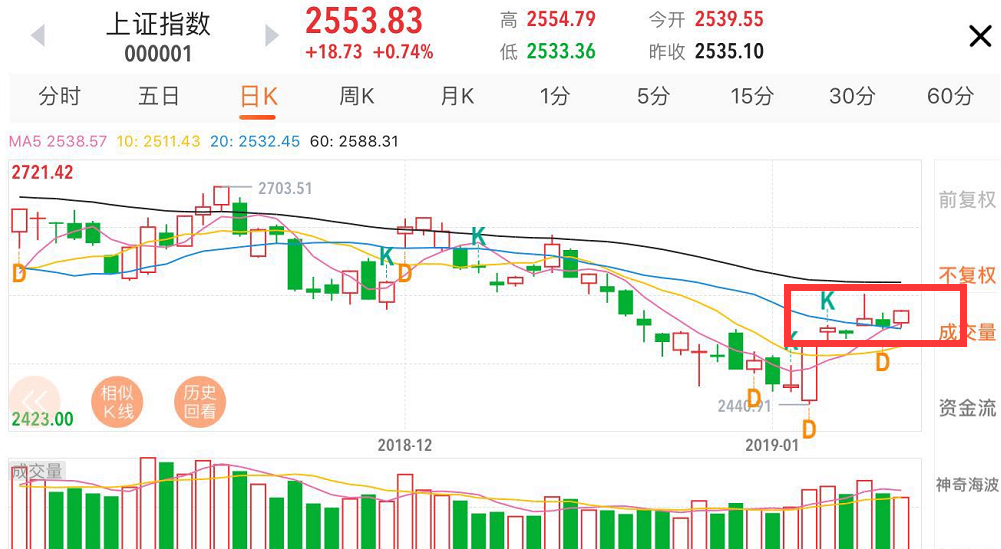Tap the double-arrow collapse button
The height and width of the screenshot is (549, 1001).
(36, 397)
